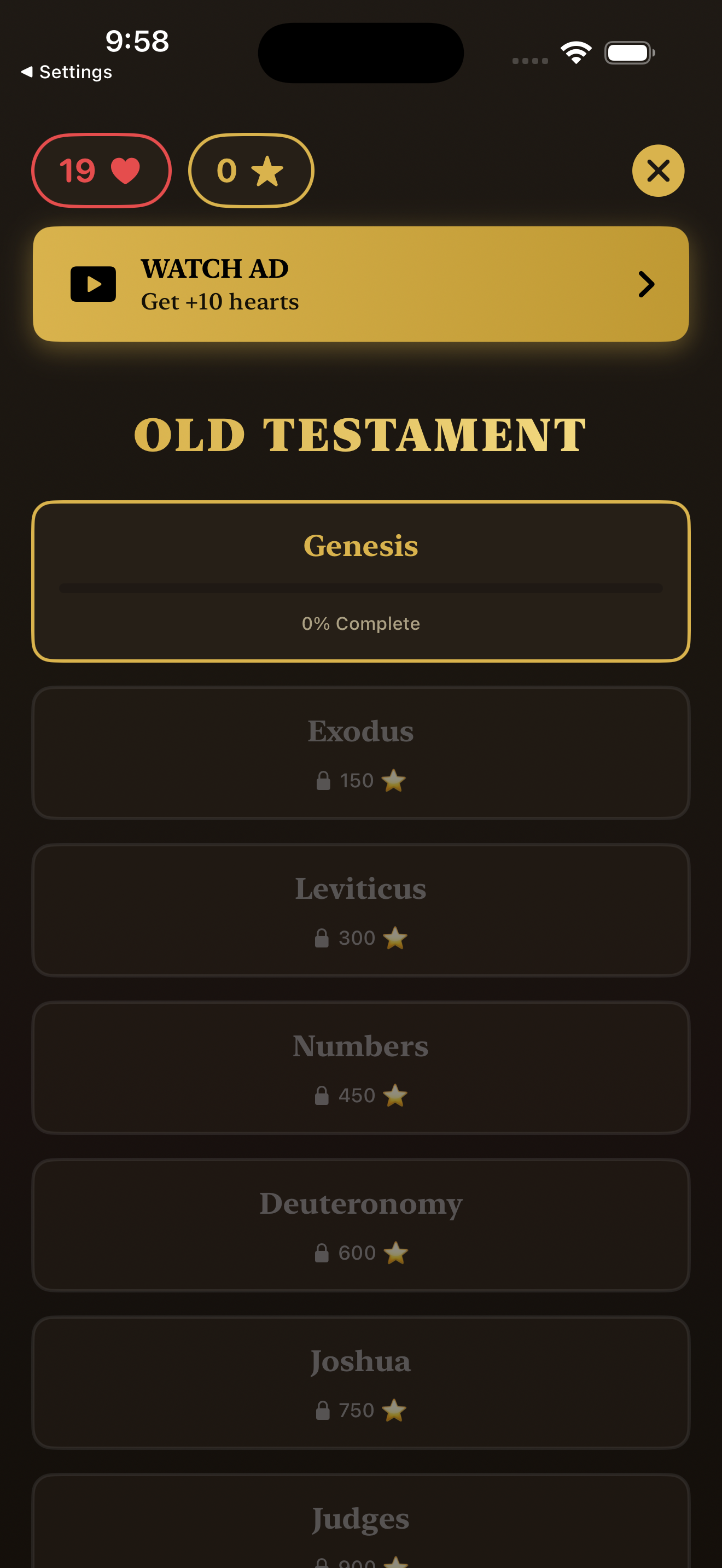Choose the locked Numbers card

(360, 1068)
